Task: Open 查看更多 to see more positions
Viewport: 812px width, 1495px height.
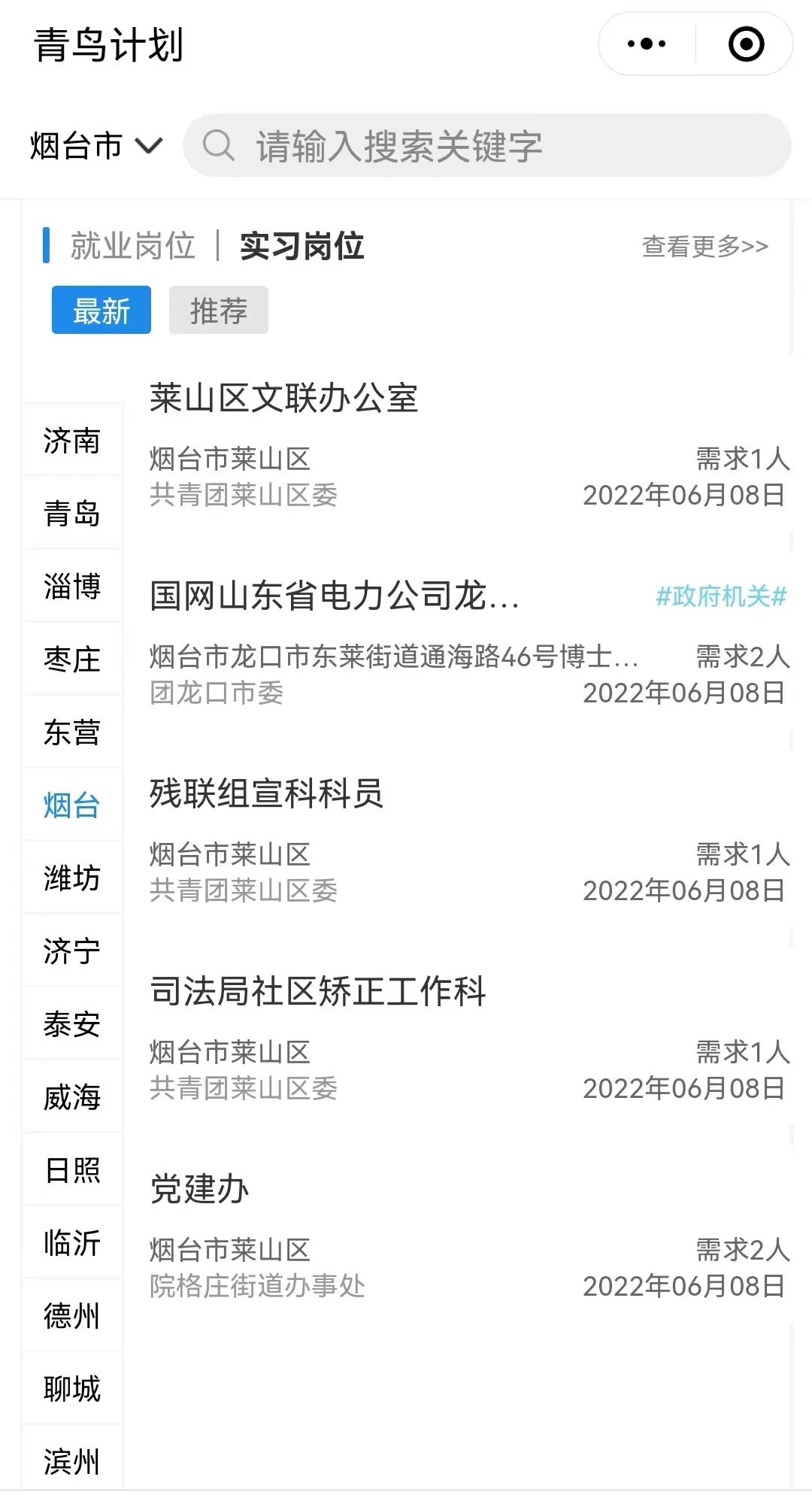Action: click(704, 247)
